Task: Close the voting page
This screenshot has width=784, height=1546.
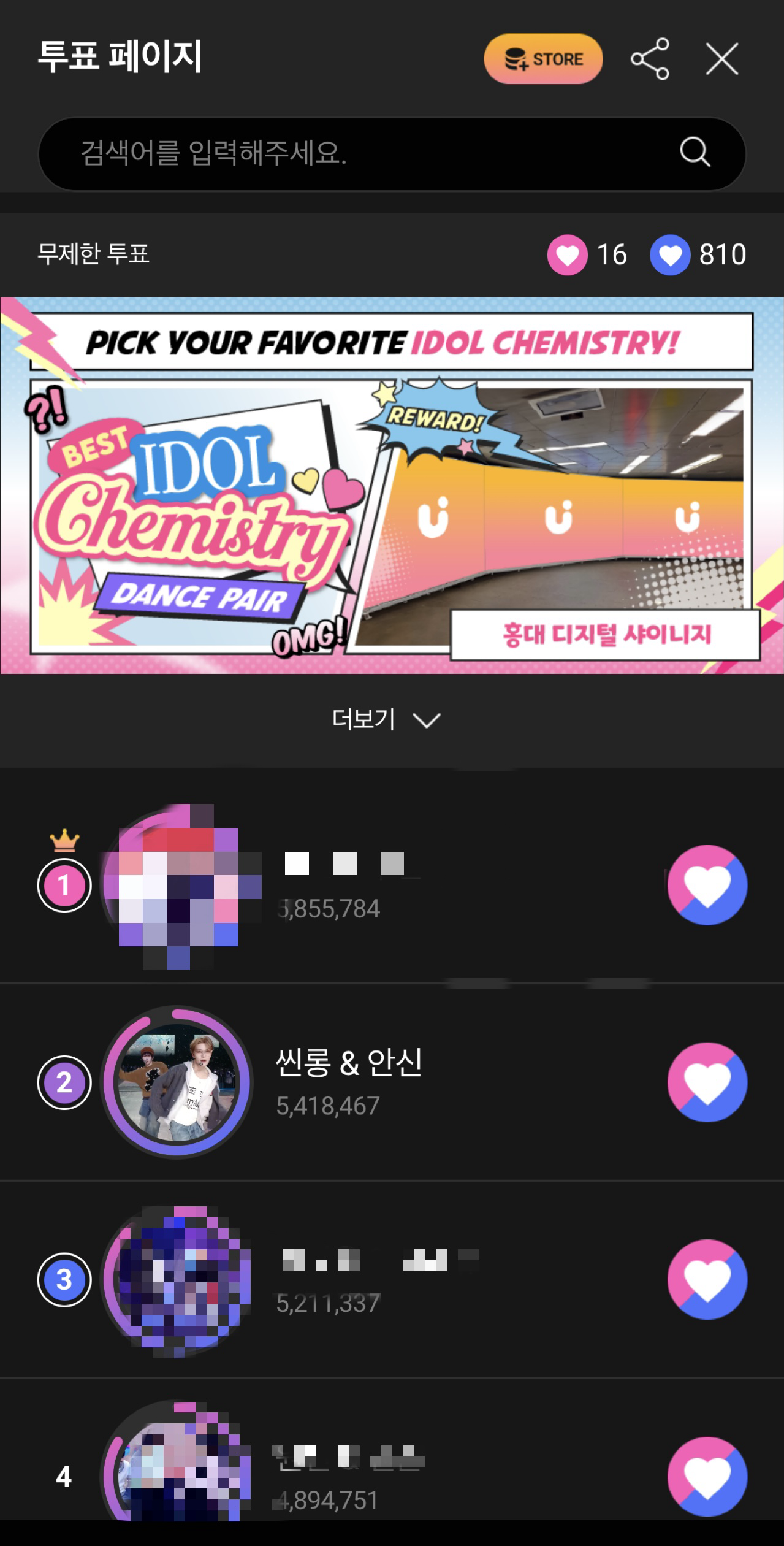Action: [x=721, y=59]
